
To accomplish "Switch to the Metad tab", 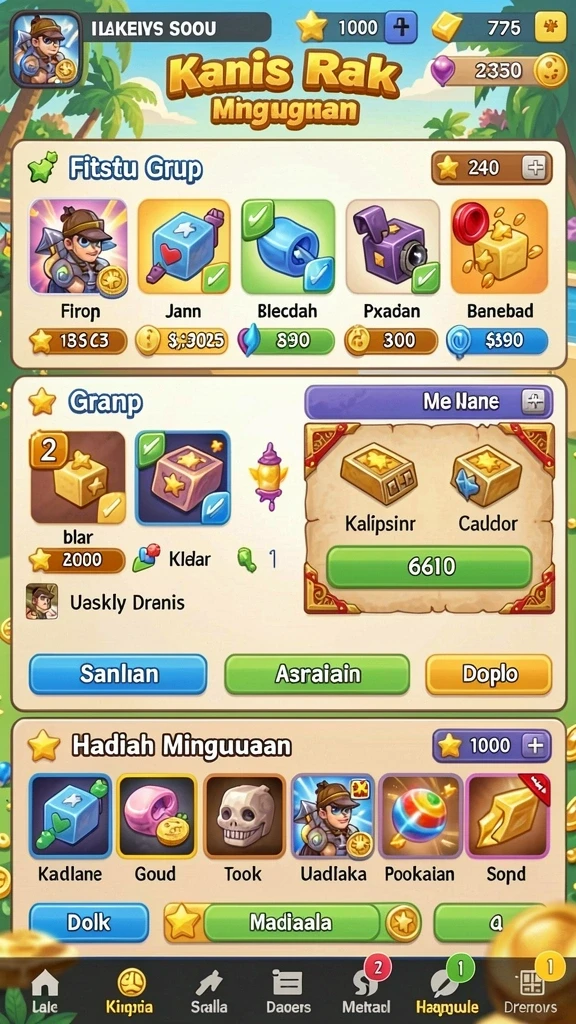I will click(x=366, y=989).
